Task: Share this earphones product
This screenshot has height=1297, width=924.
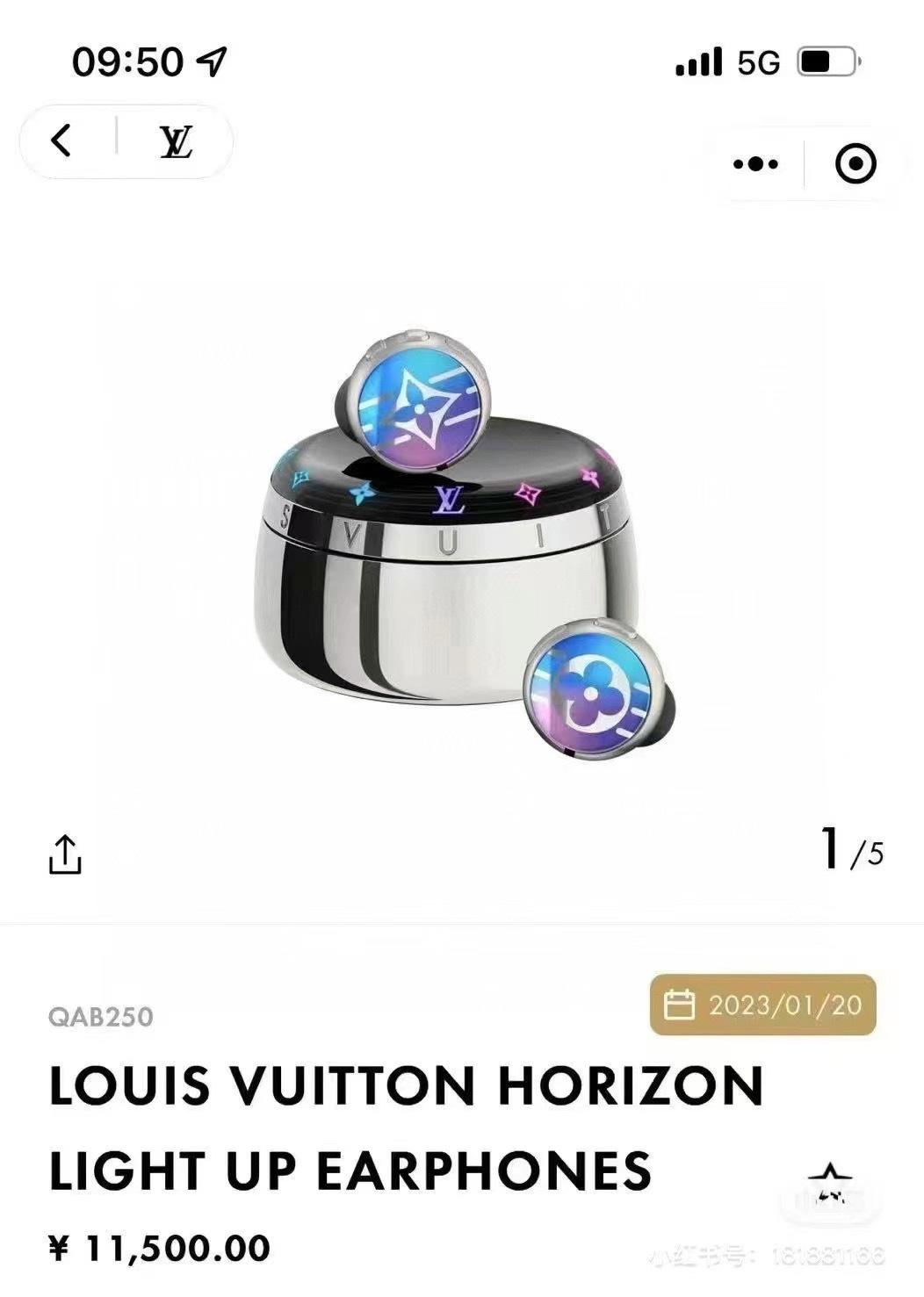Action: click(65, 854)
